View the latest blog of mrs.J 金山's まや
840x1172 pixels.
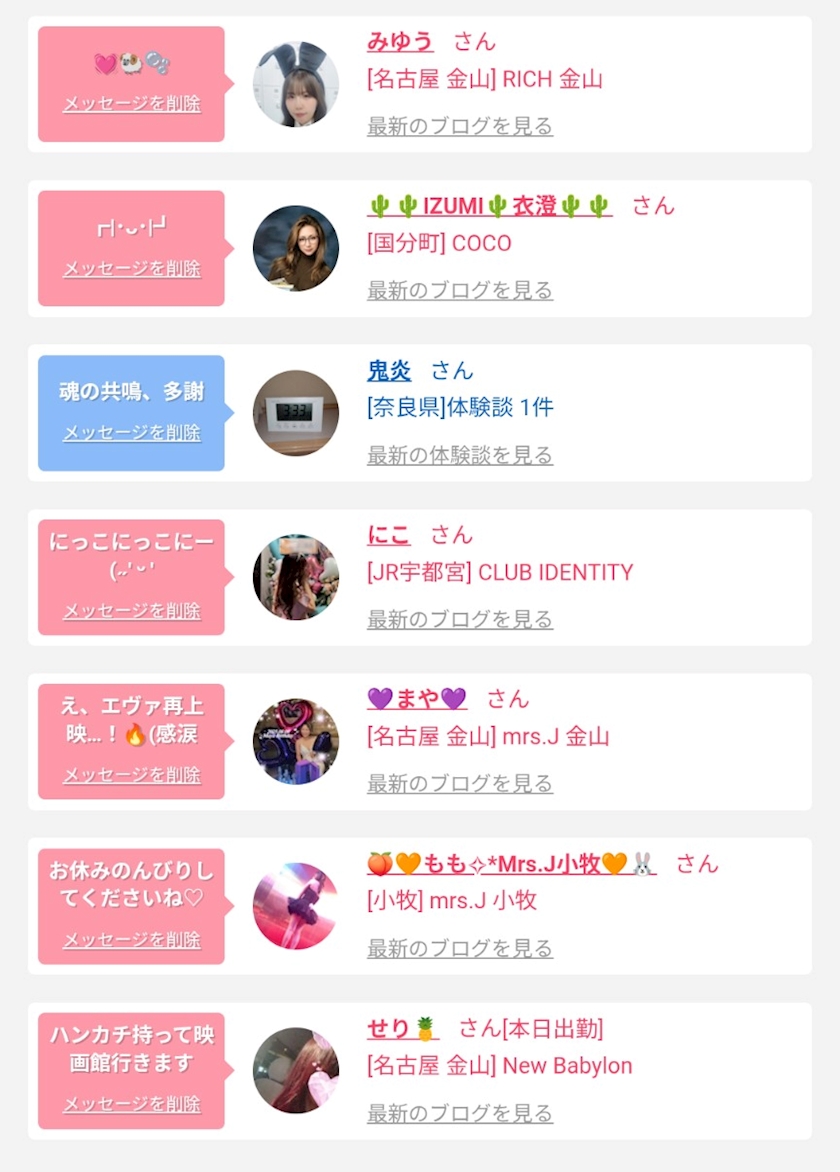pyautogui.click(x=459, y=784)
